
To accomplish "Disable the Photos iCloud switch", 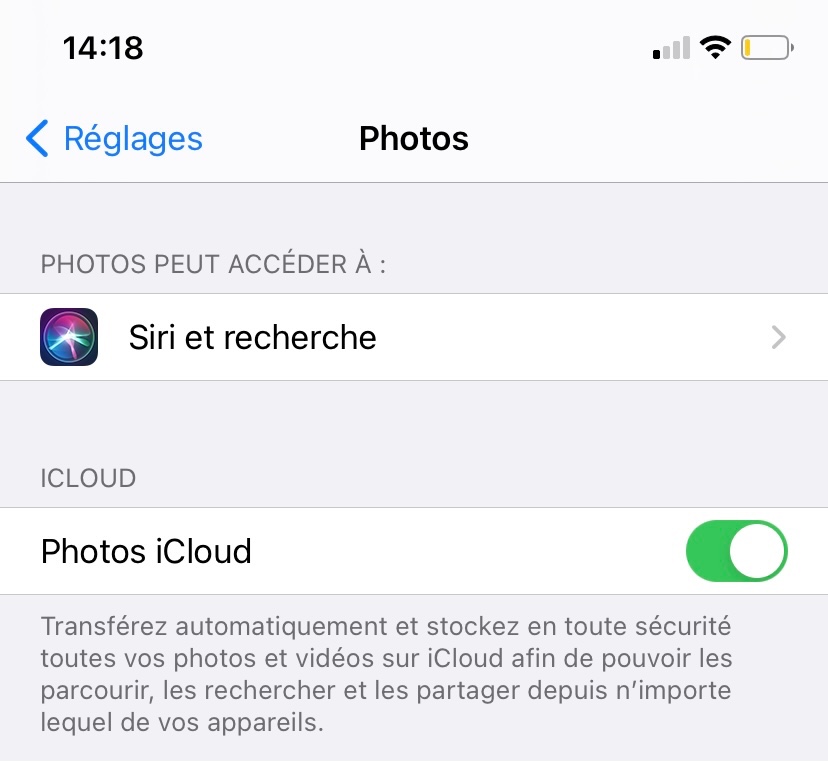I will pyautogui.click(x=736, y=551).
